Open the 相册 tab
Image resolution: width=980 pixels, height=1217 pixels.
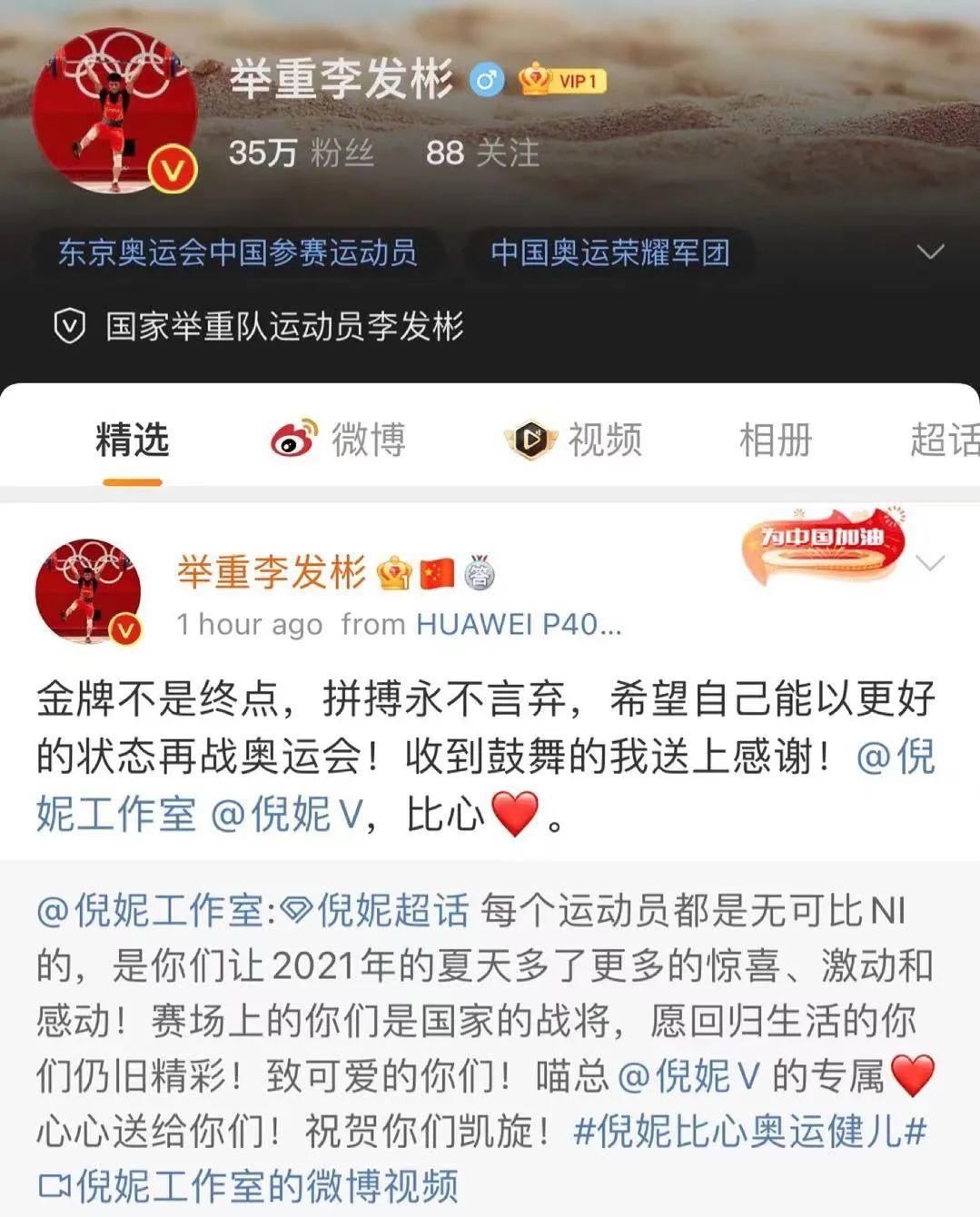pos(777,440)
